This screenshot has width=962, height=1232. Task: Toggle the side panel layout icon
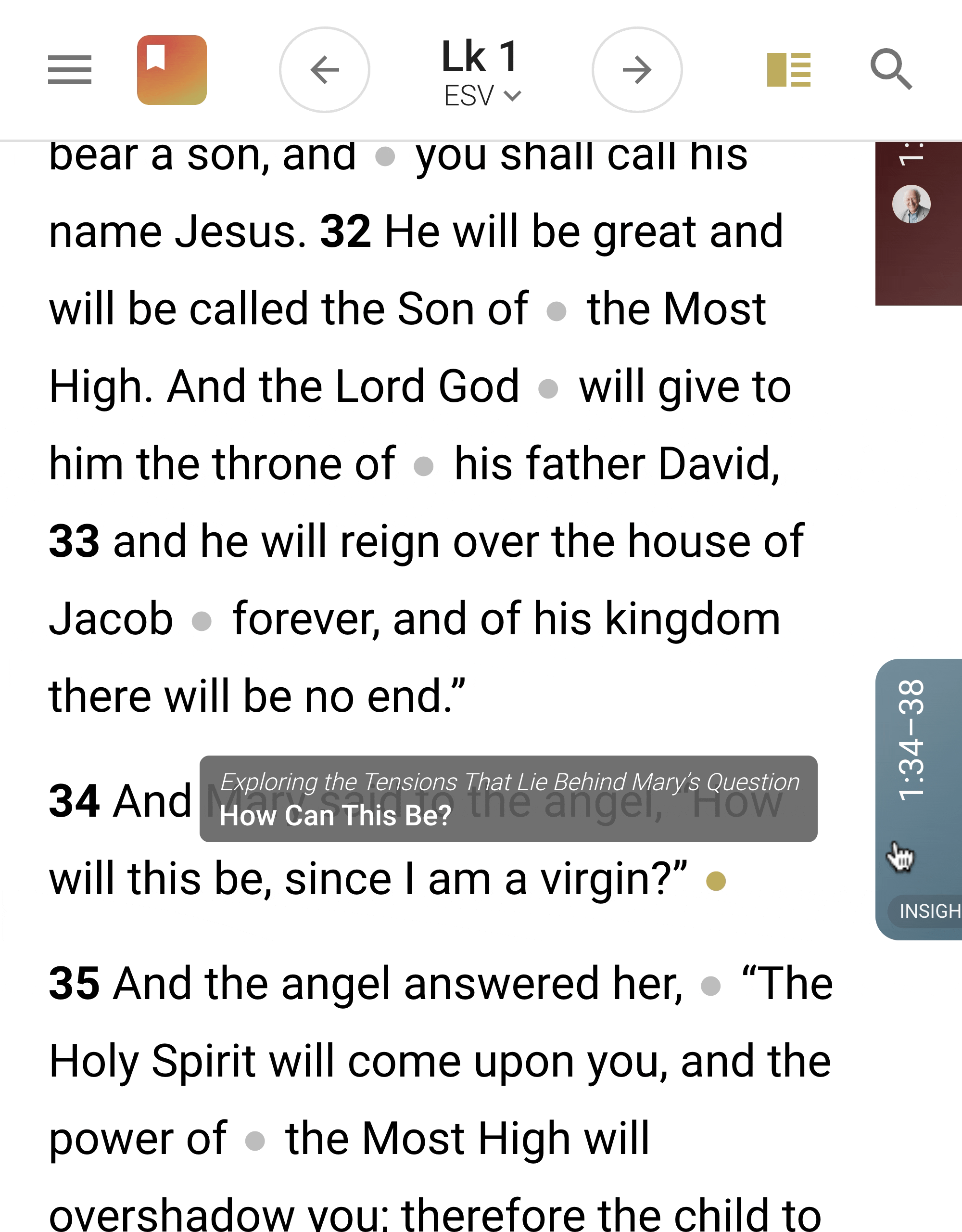tap(788, 70)
